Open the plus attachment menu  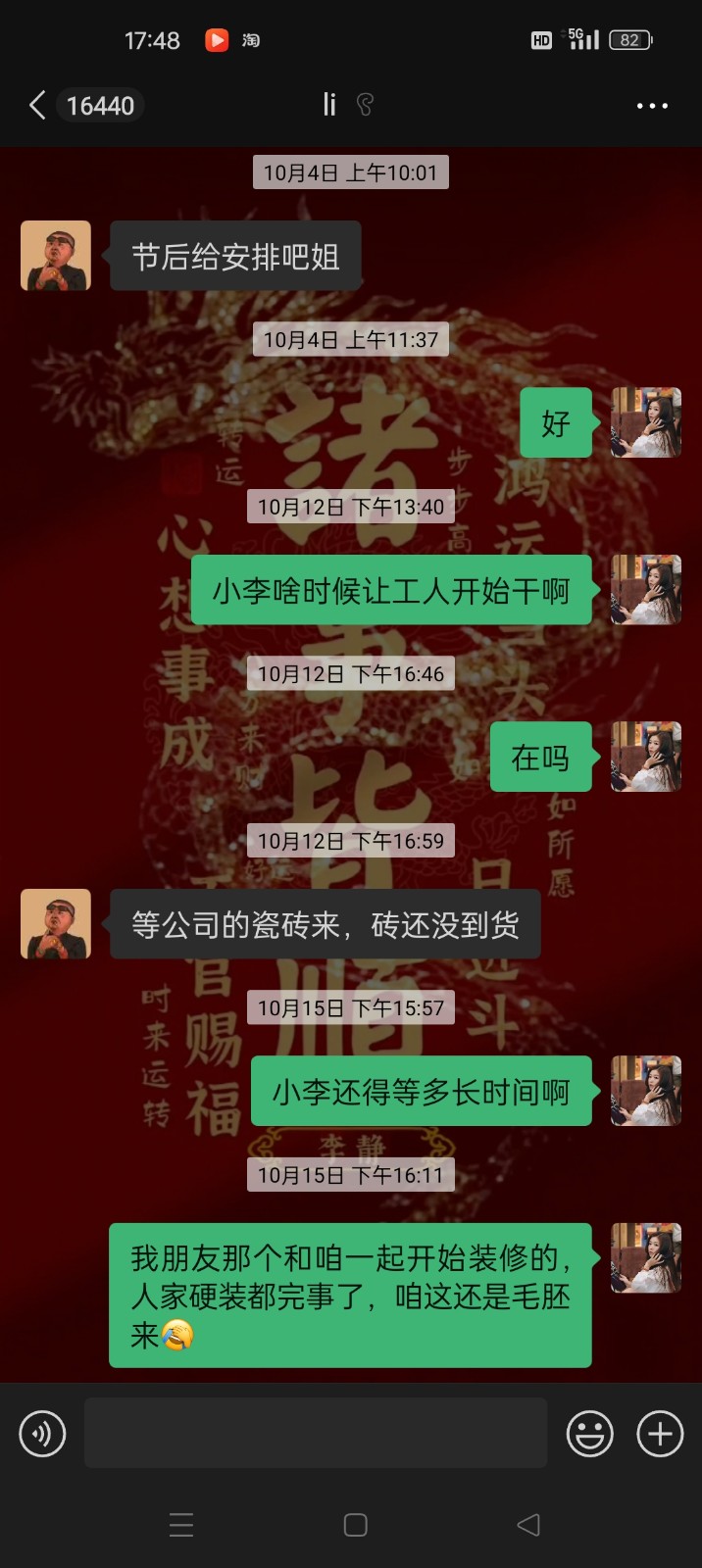point(660,1434)
